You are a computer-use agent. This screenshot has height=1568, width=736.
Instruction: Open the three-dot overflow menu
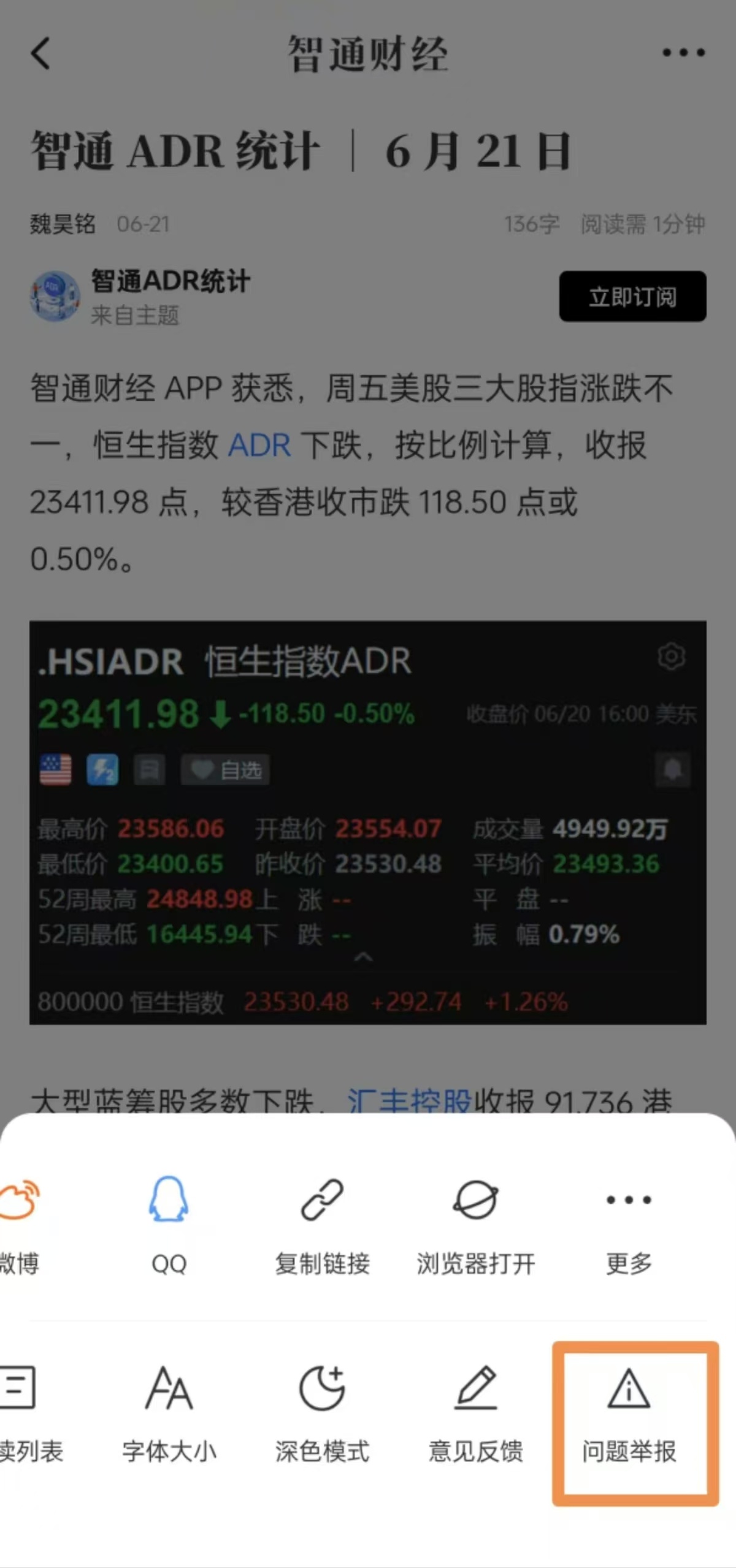pos(683,53)
